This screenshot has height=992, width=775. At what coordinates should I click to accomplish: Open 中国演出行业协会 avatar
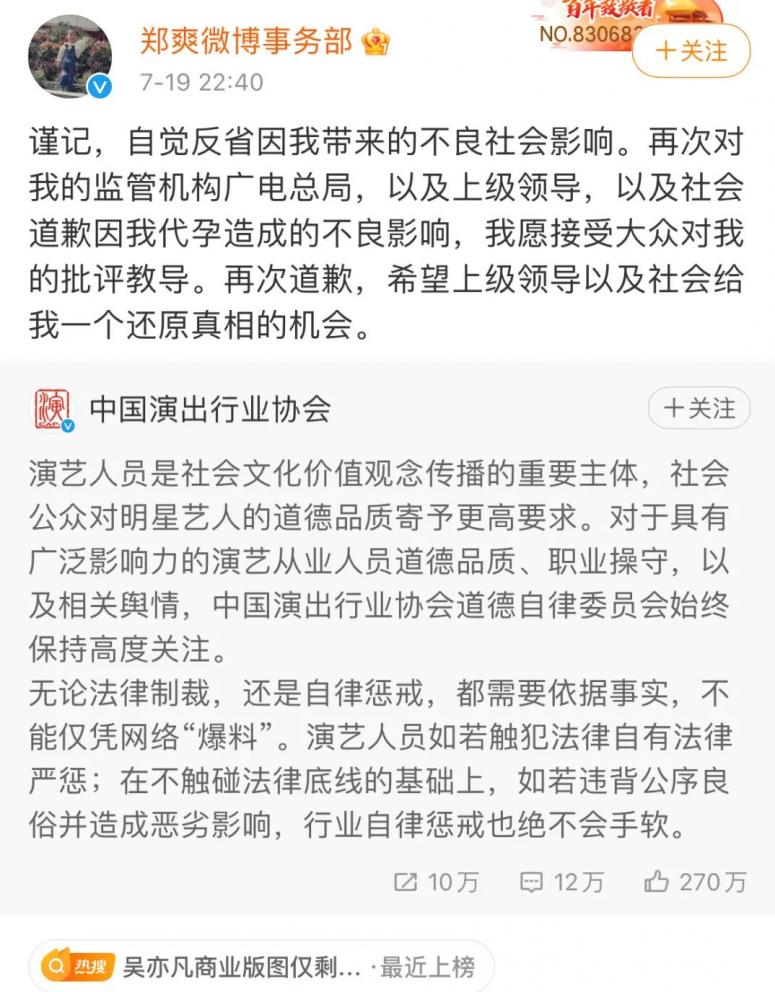[x=53, y=409]
